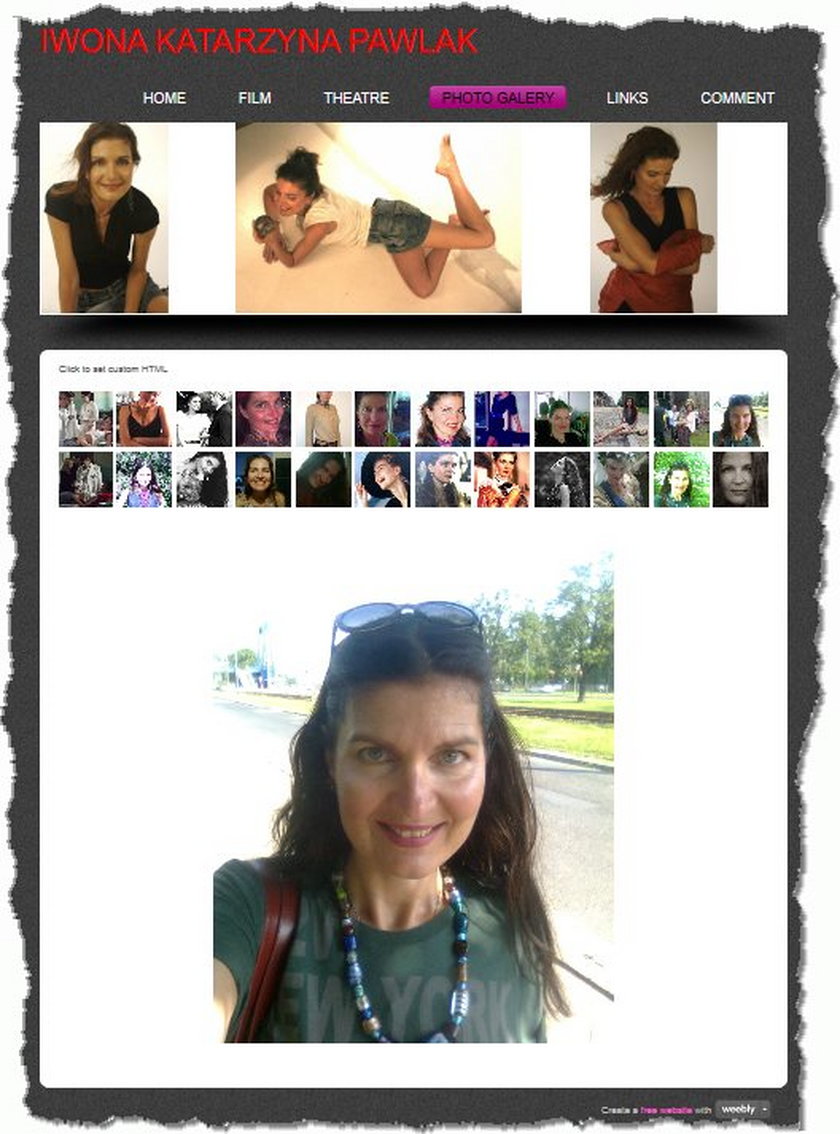Open the thumbnail with sunglasses on head
This screenshot has height=1134, width=840.
point(740,418)
